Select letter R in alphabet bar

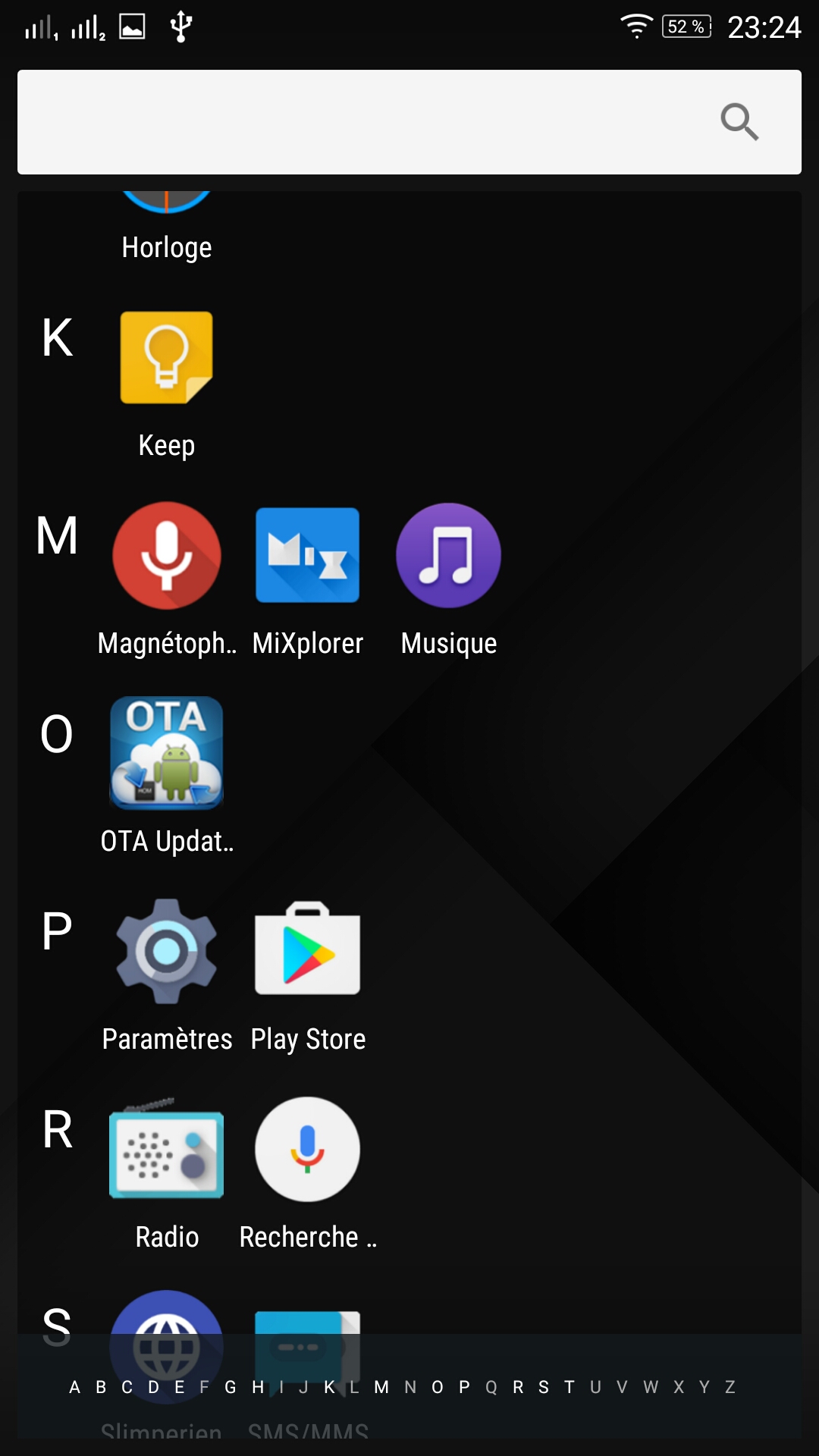point(518,1387)
